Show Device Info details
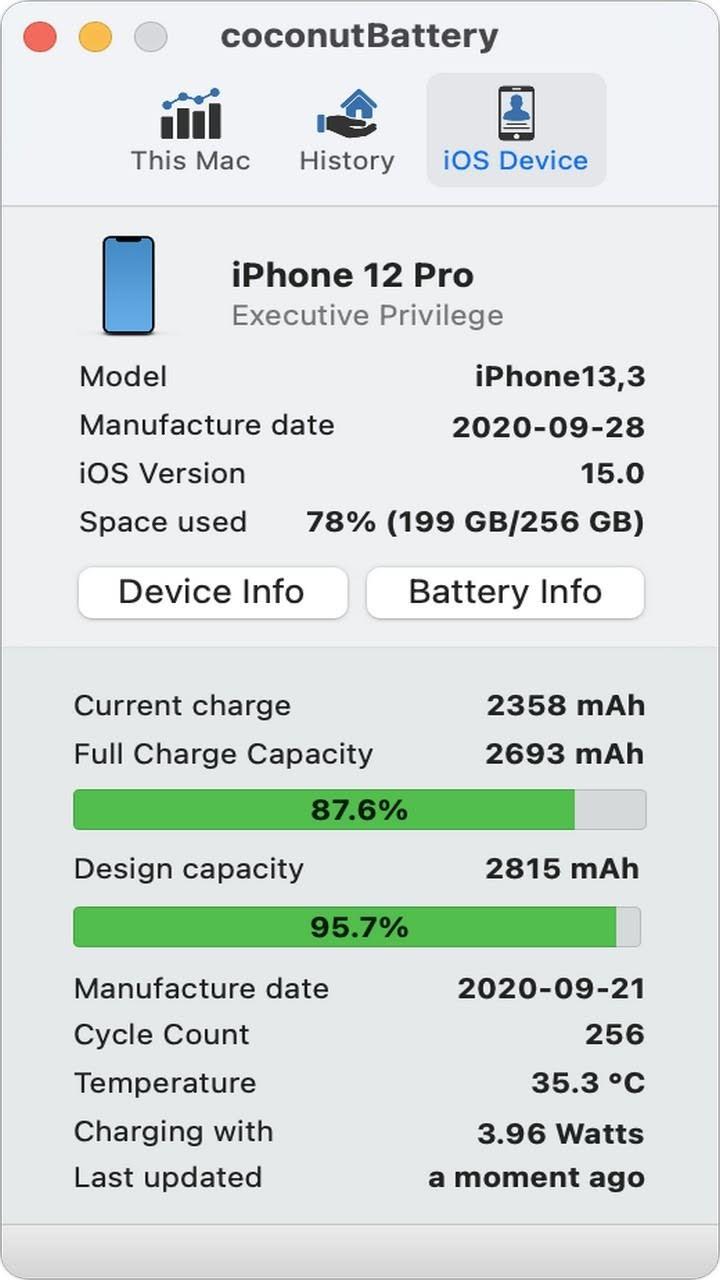The width and height of the screenshot is (720, 1280). point(212,592)
